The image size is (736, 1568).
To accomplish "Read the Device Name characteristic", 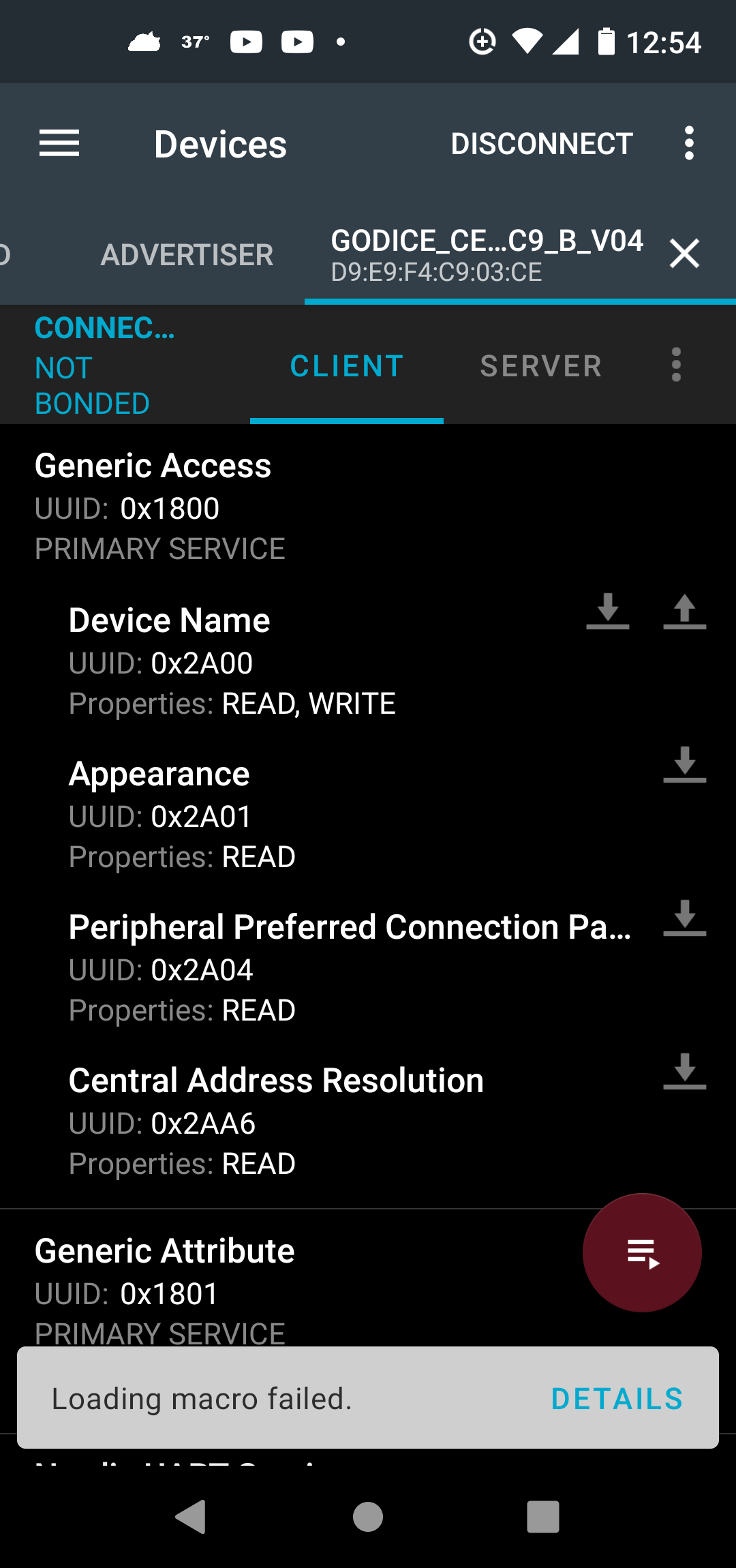I will 608,611.
